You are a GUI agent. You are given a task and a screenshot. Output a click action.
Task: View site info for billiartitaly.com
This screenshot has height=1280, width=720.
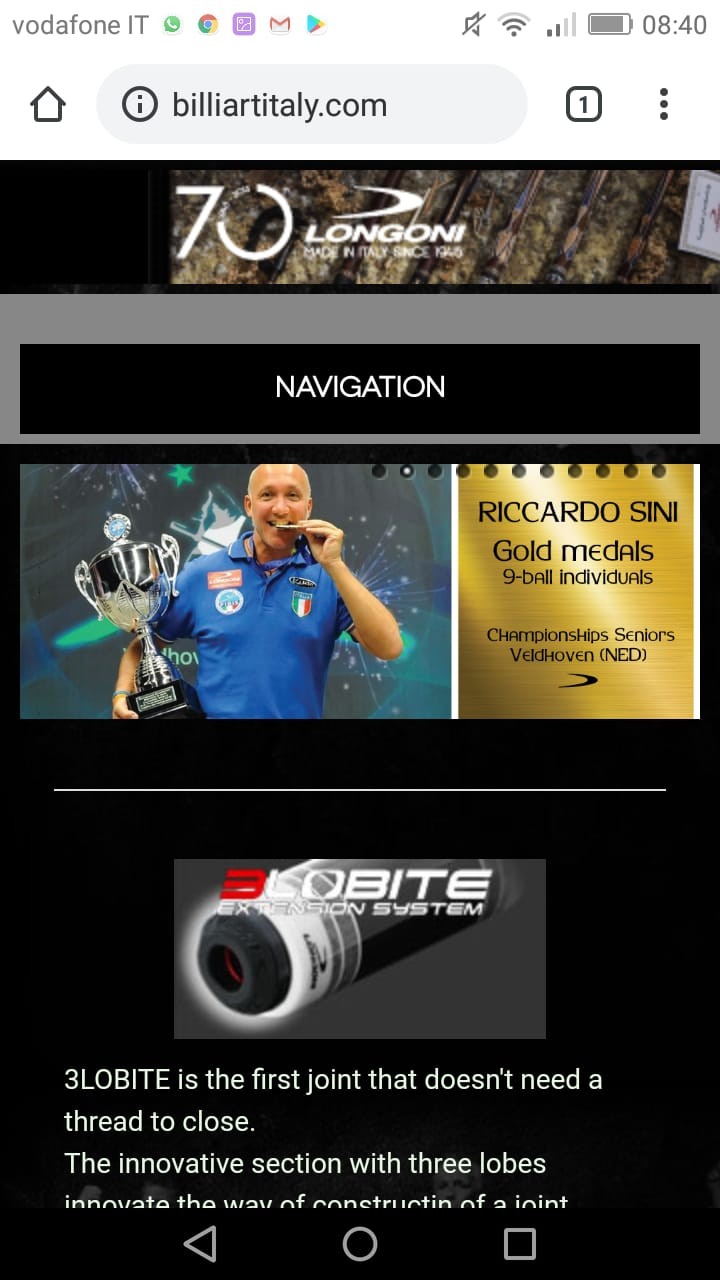(x=140, y=105)
